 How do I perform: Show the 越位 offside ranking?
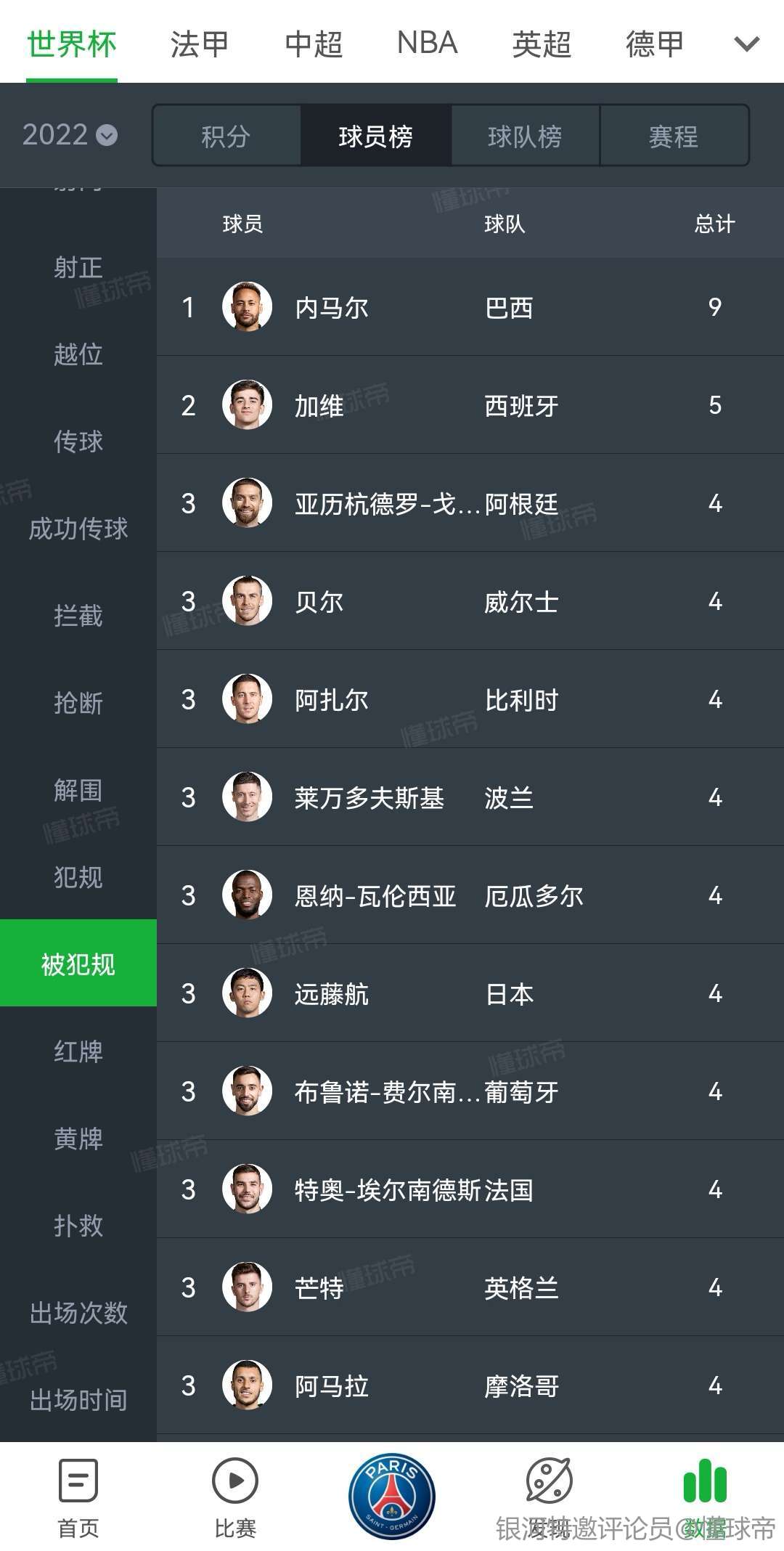pyautogui.click(x=78, y=354)
